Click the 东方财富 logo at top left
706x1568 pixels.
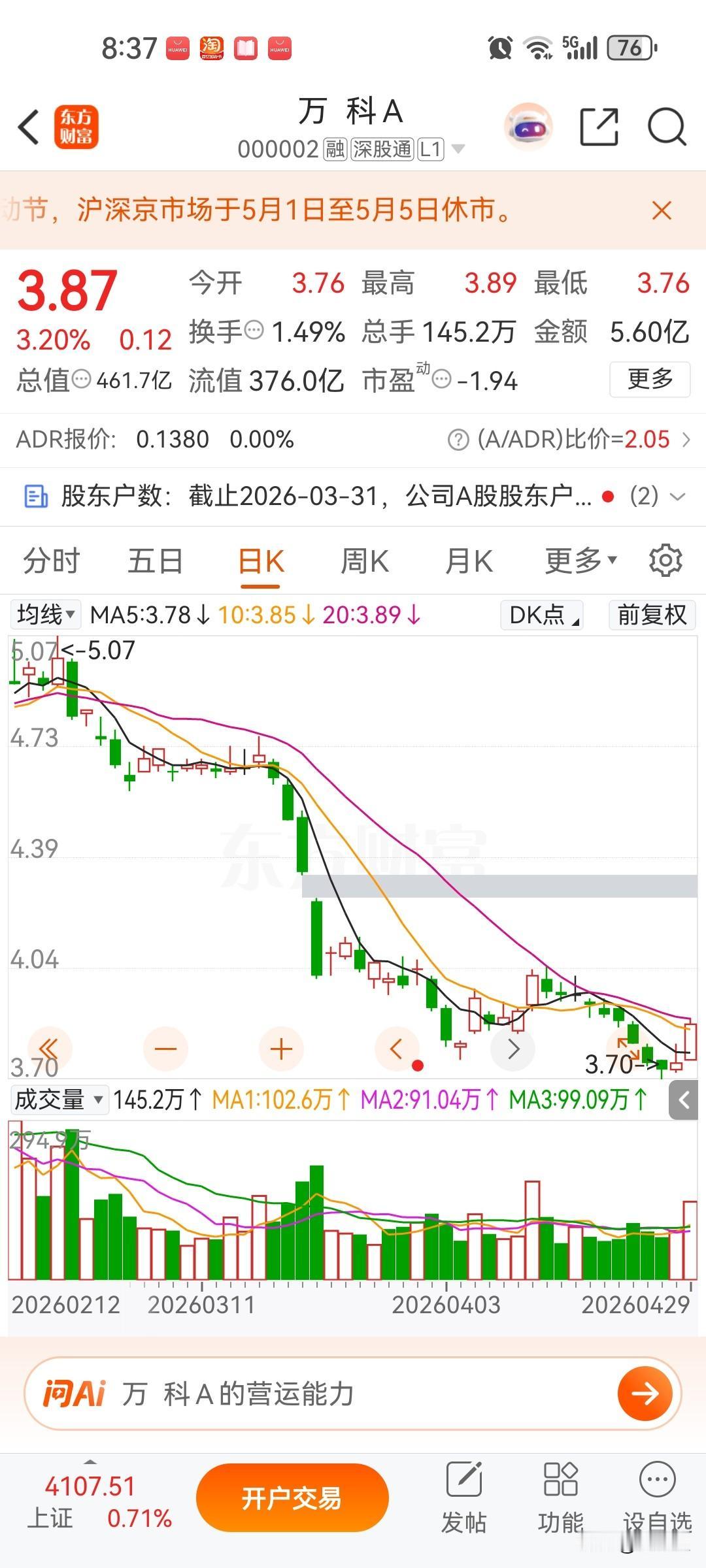pyautogui.click(x=76, y=128)
